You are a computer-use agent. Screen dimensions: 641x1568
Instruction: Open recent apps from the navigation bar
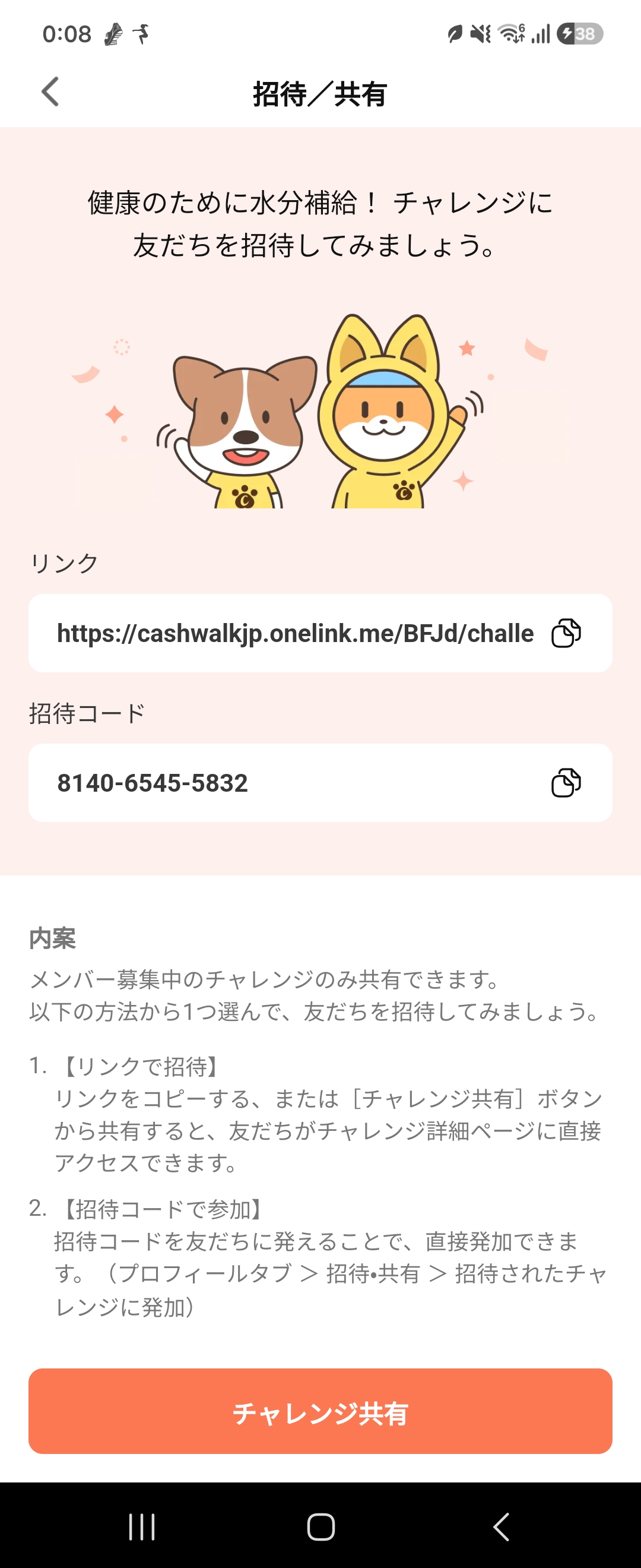[142, 1526]
